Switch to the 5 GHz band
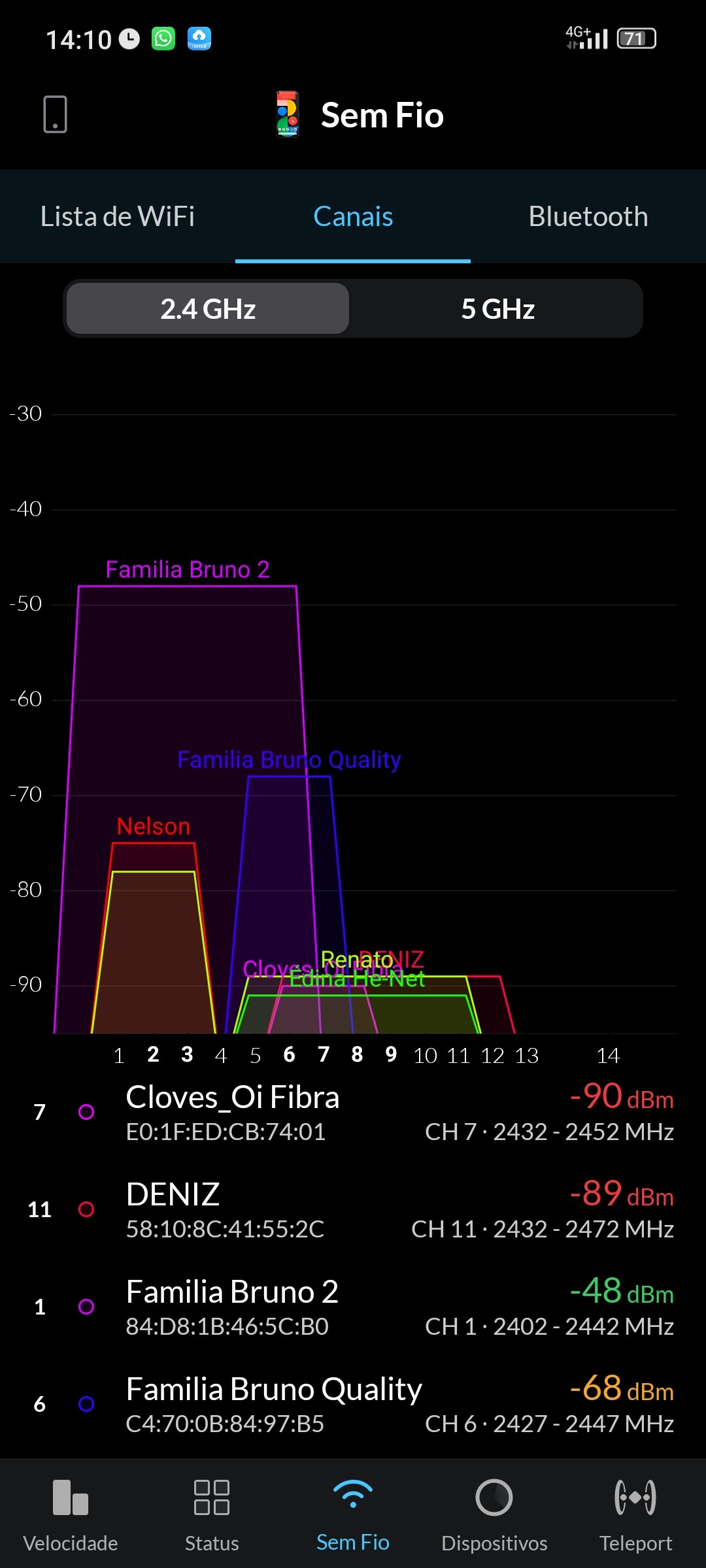Viewport: 706px width, 1568px height. point(497,309)
